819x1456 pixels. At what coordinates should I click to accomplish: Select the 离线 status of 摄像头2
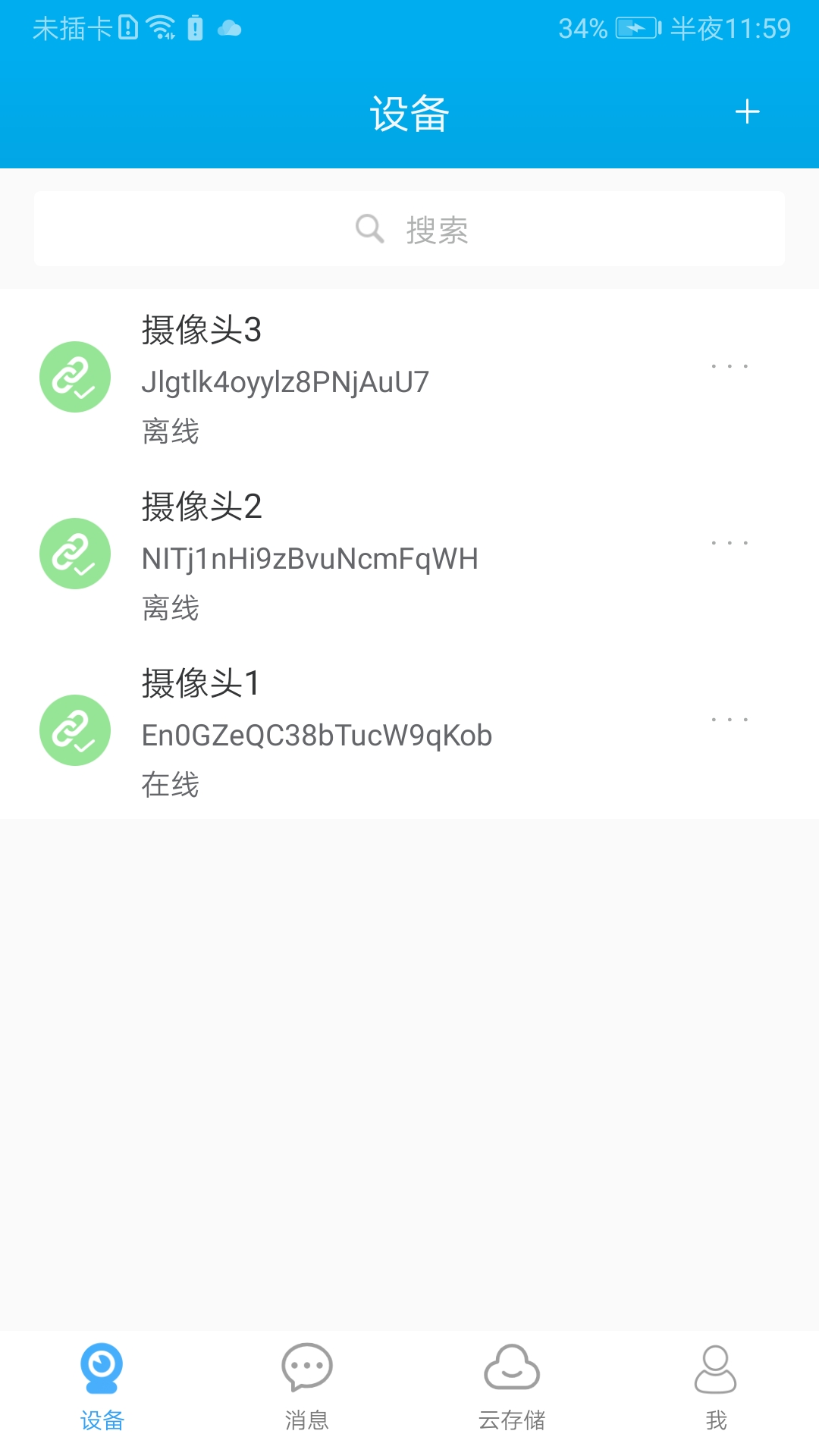coord(171,608)
